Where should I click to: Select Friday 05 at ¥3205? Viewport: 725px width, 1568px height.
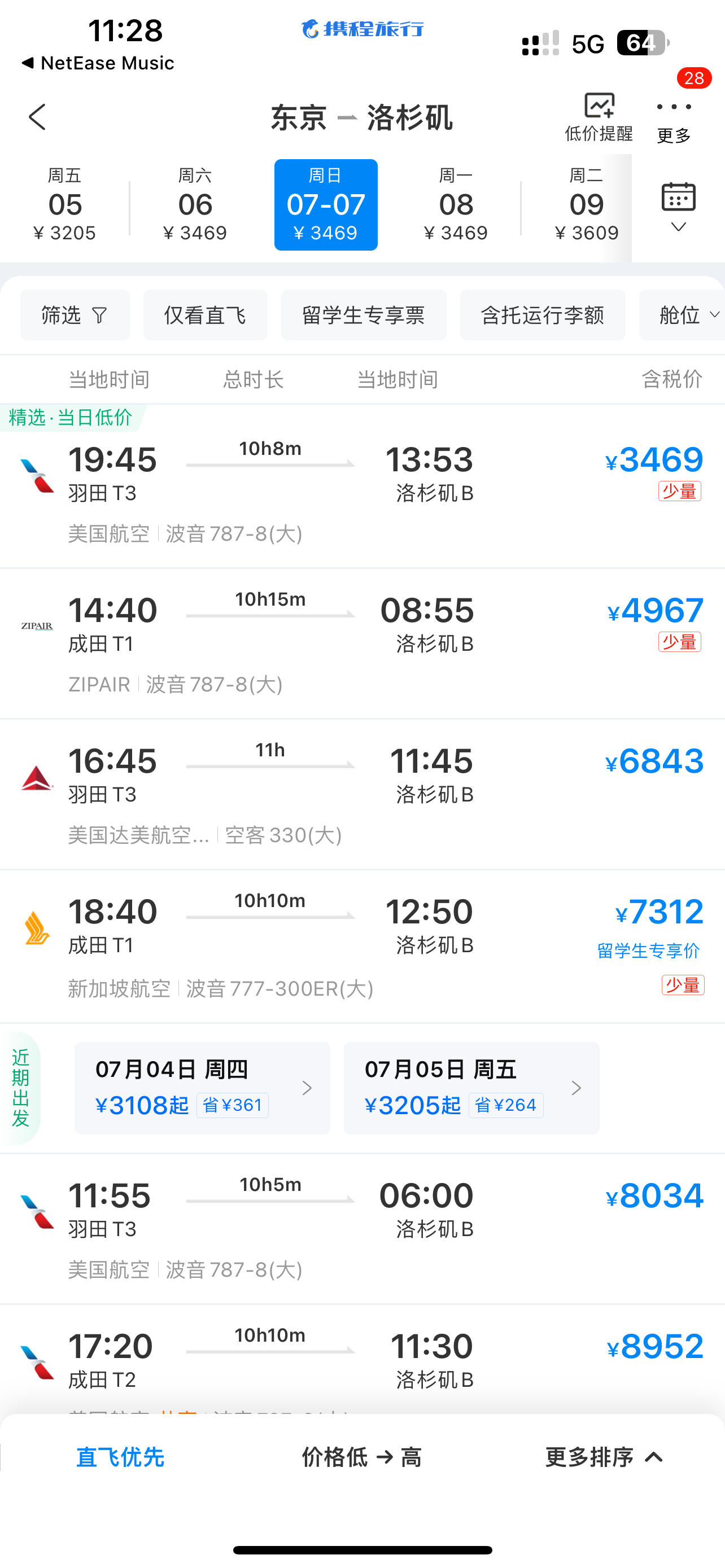[x=64, y=205]
